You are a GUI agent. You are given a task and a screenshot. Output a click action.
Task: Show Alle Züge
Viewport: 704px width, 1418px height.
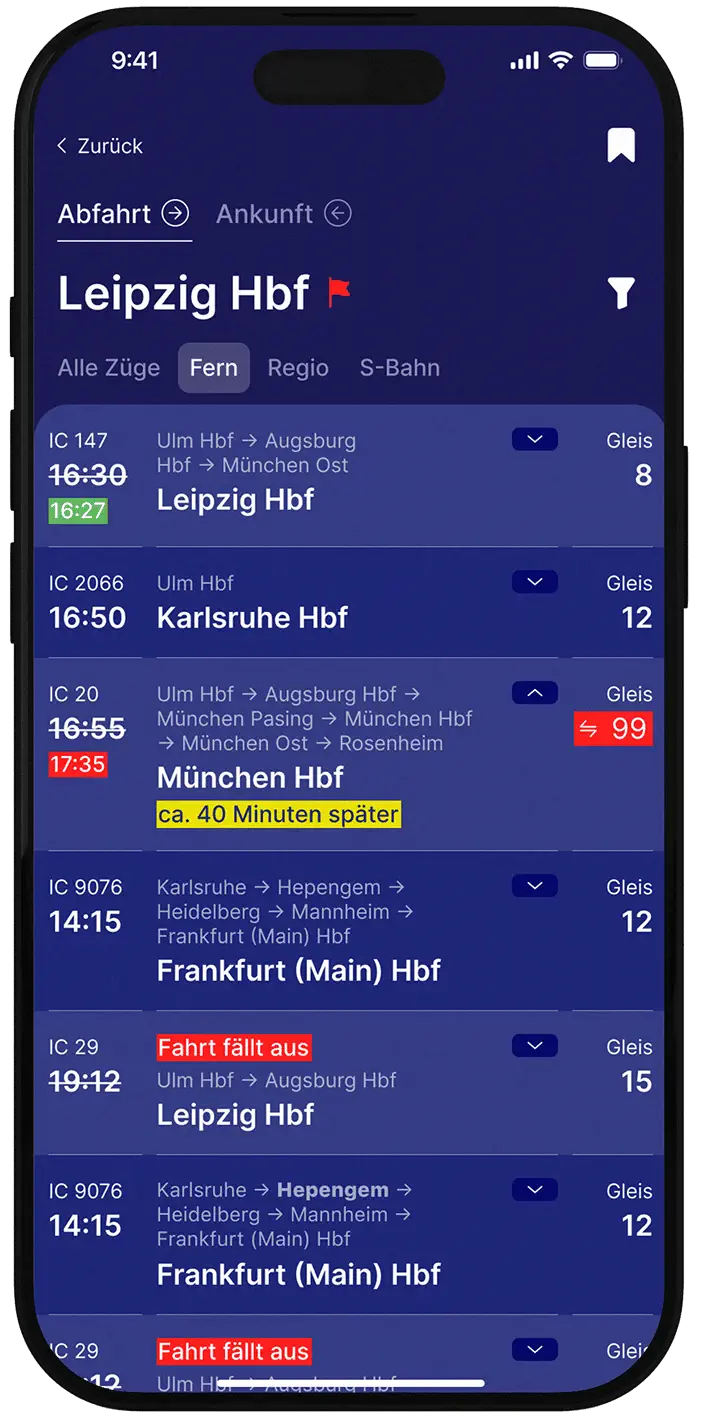(108, 368)
